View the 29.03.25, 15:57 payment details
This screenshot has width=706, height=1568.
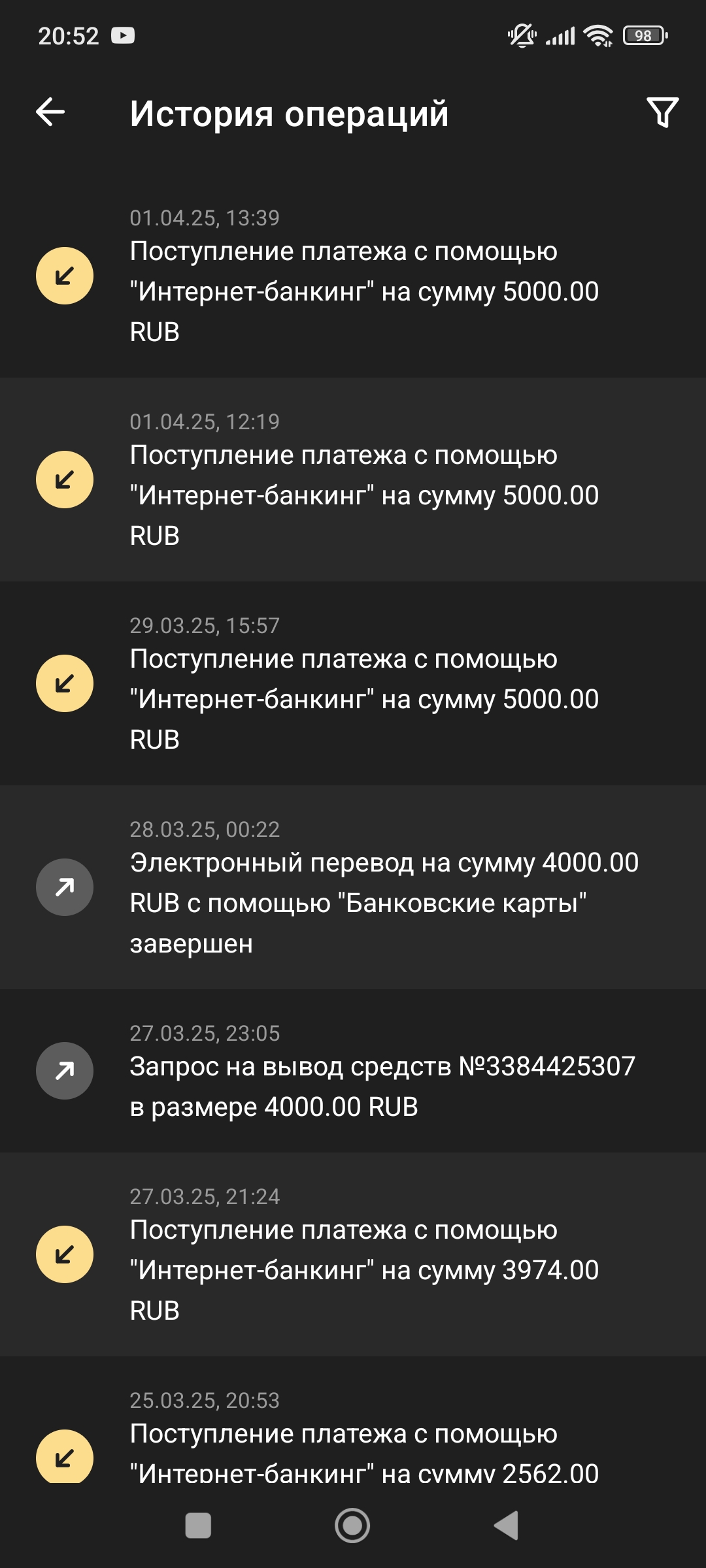[x=353, y=683]
